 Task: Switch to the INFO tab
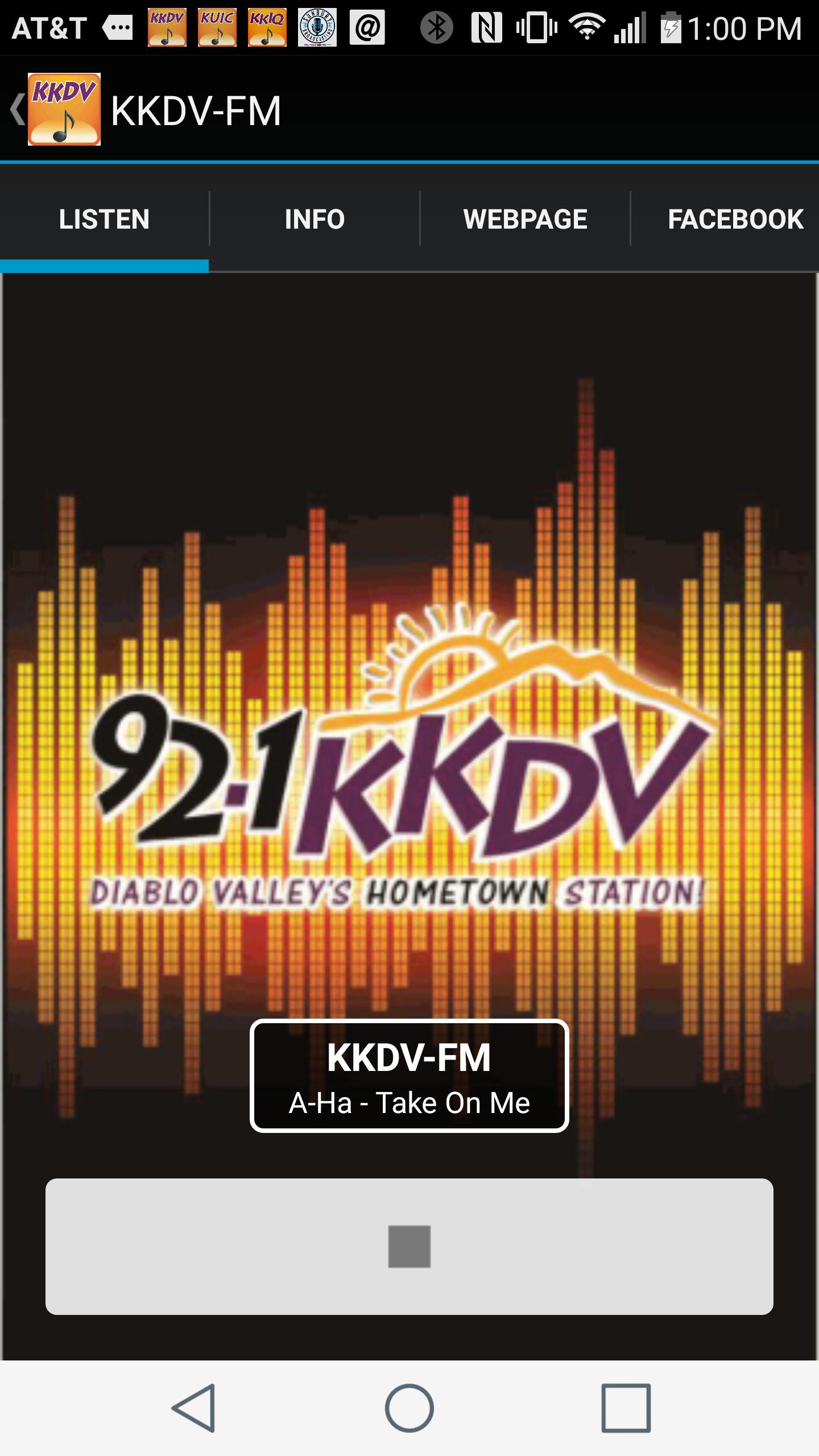[315, 218]
